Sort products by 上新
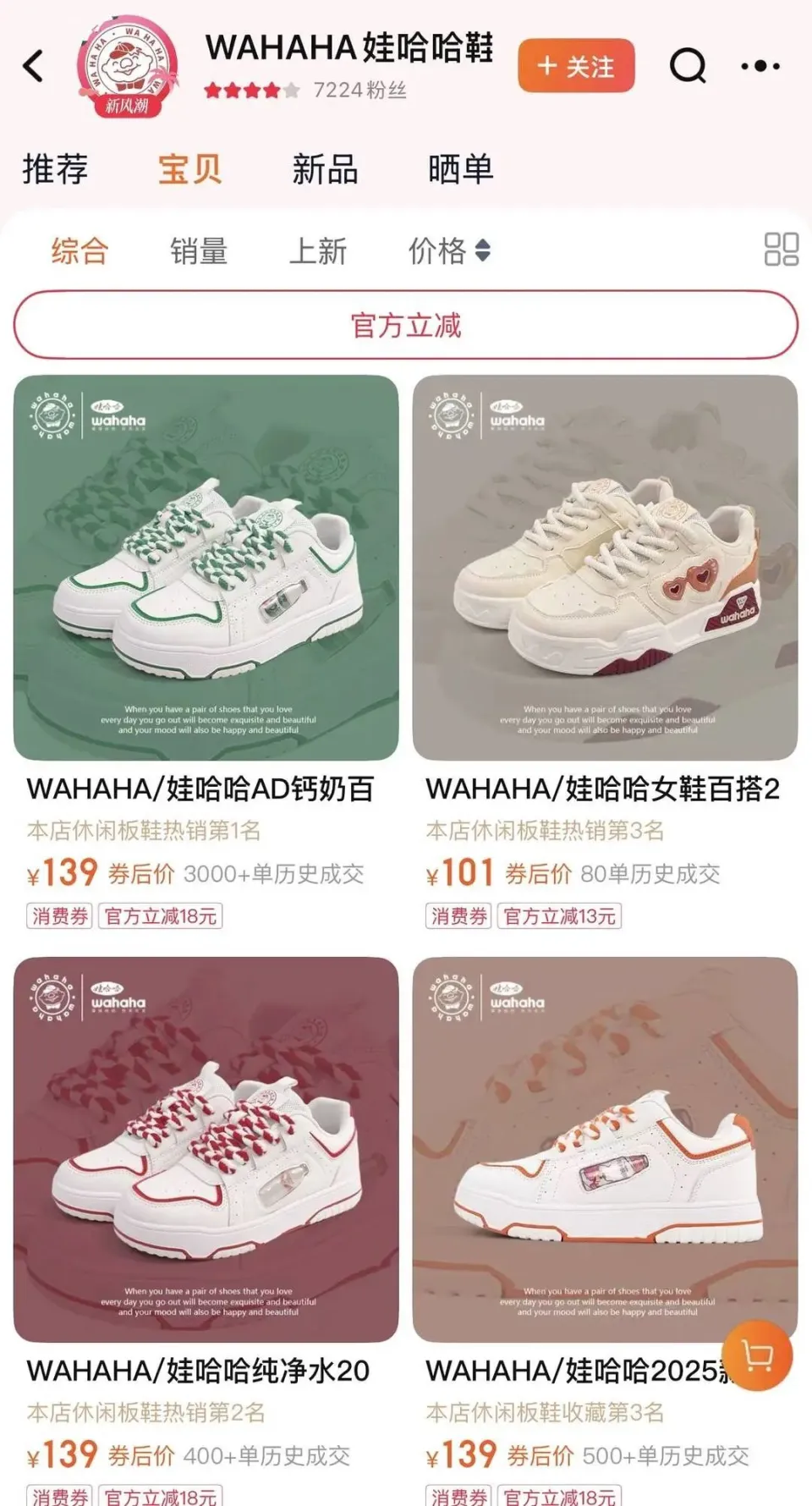Image resolution: width=812 pixels, height=1506 pixels. point(318,250)
